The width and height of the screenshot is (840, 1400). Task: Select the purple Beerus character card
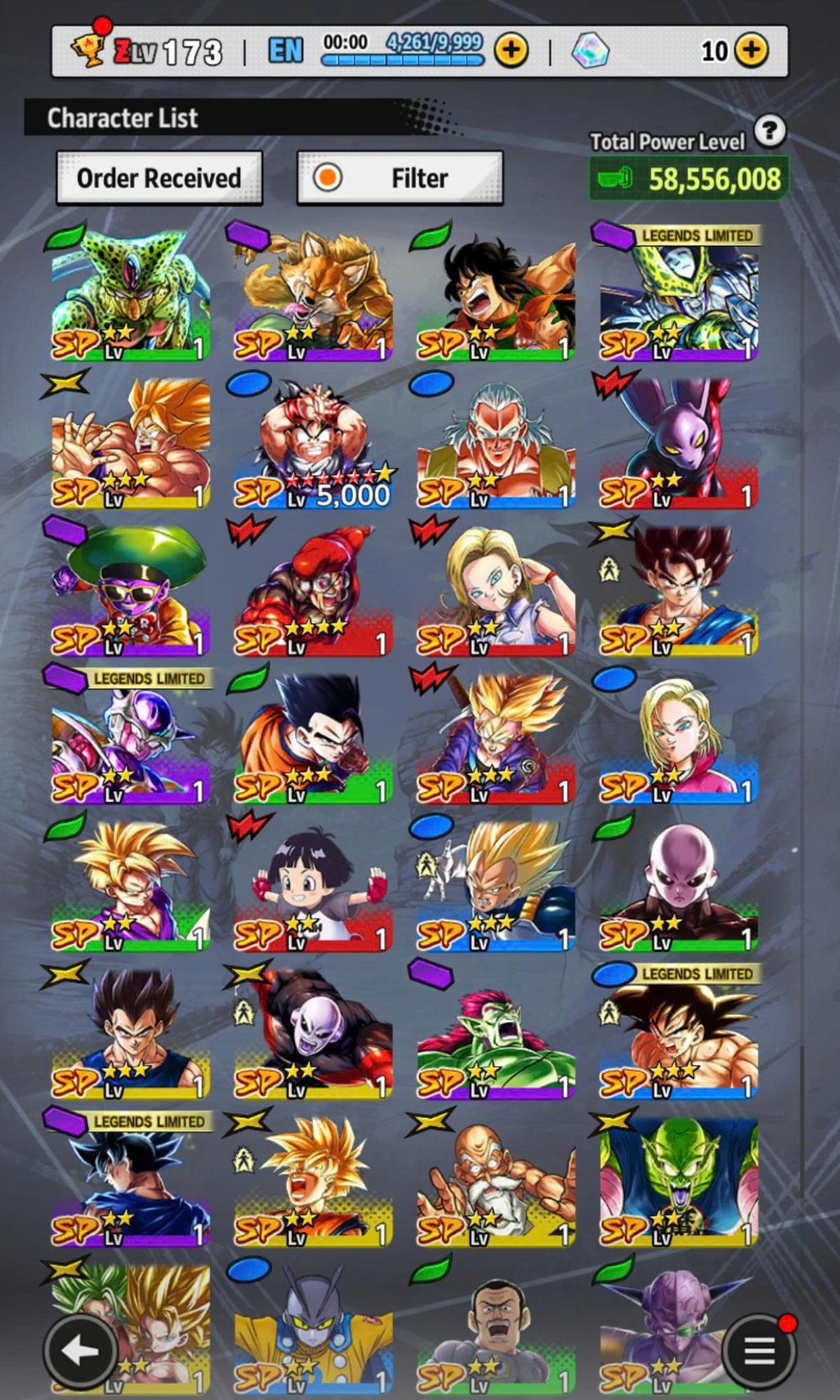(678, 445)
